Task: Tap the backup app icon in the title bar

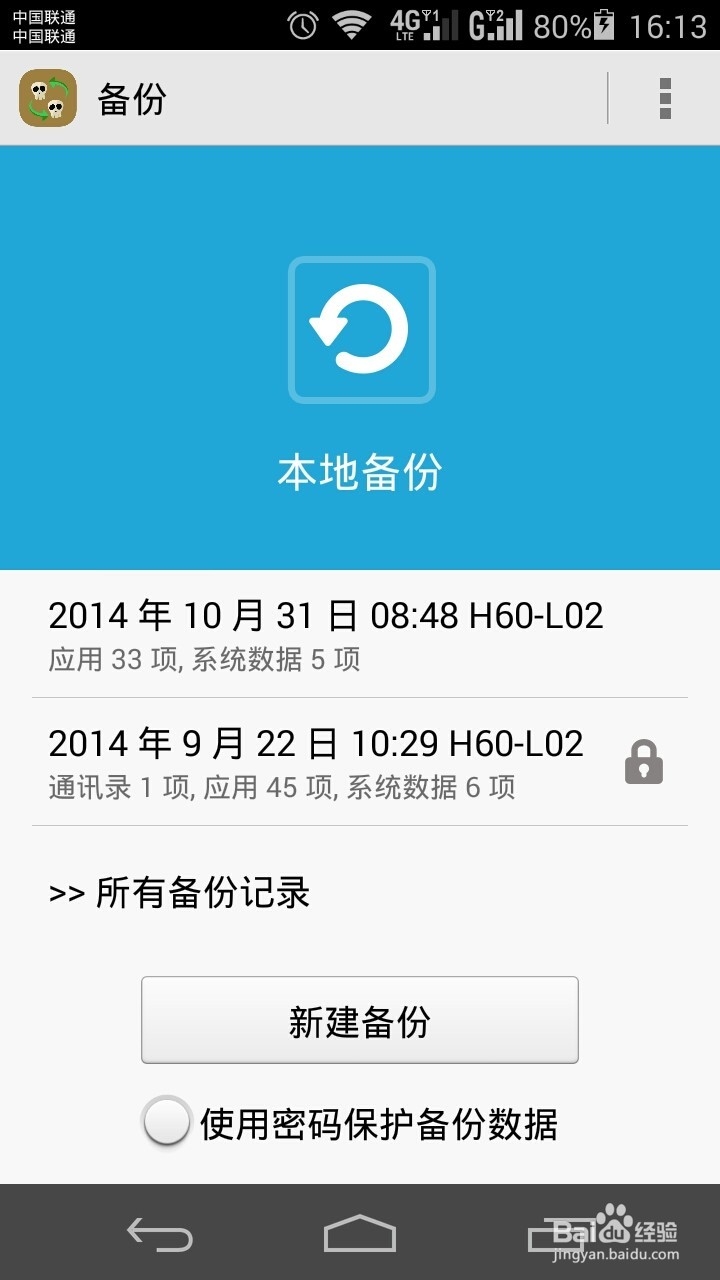Action: 46,99
